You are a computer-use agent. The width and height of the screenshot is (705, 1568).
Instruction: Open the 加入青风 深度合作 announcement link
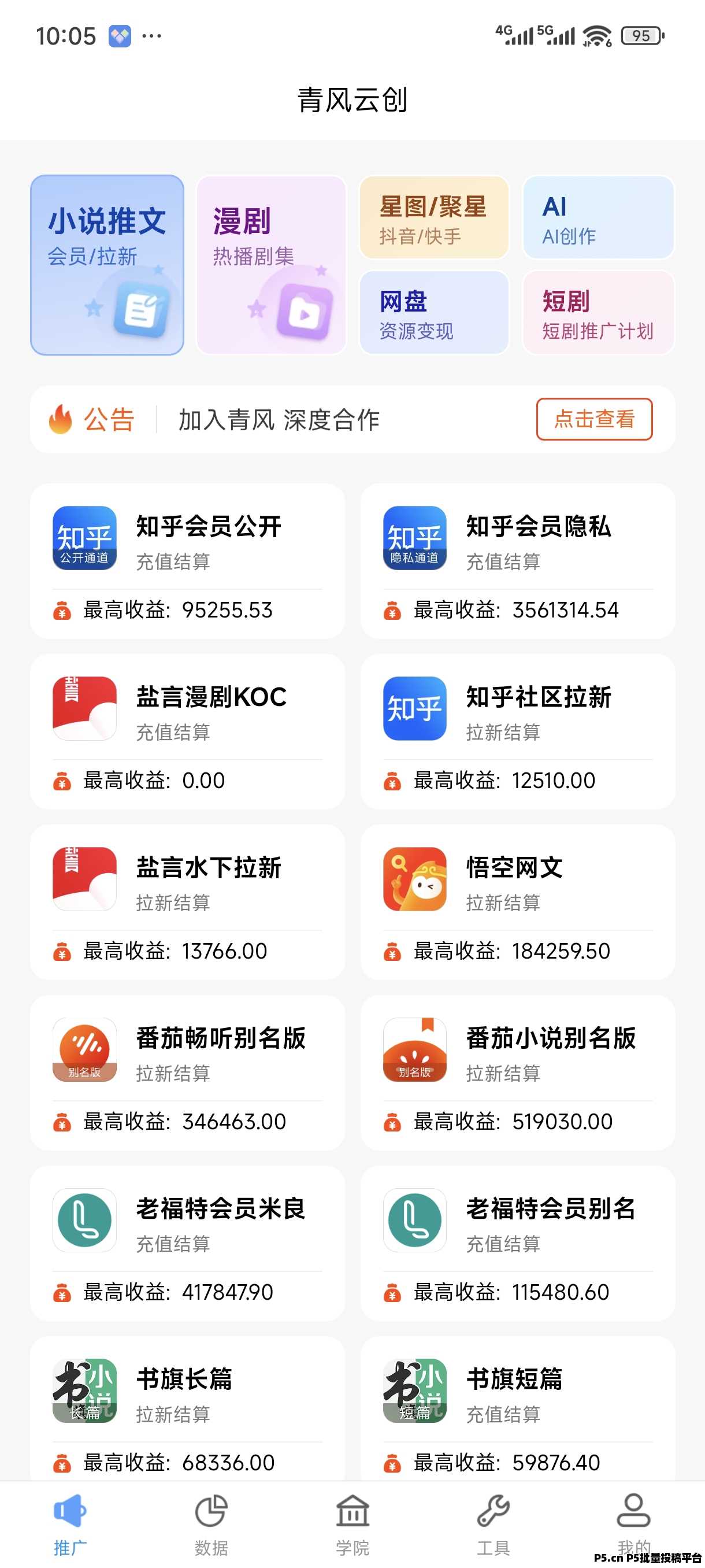pyautogui.click(x=279, y=419)
